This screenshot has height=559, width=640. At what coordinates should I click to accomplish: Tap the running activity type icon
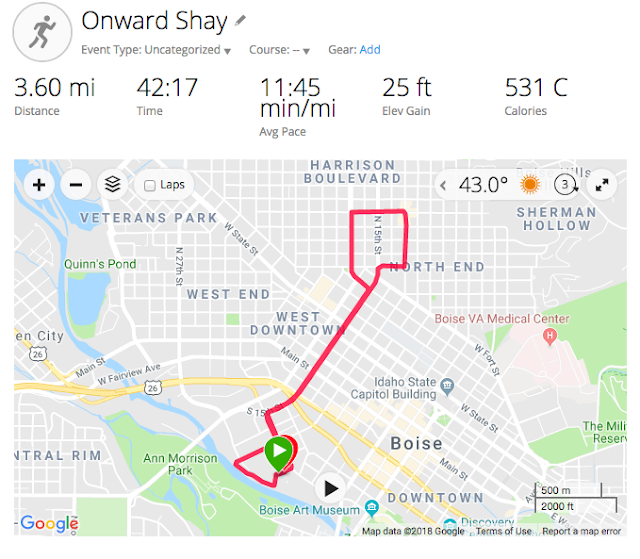point(40,32)
